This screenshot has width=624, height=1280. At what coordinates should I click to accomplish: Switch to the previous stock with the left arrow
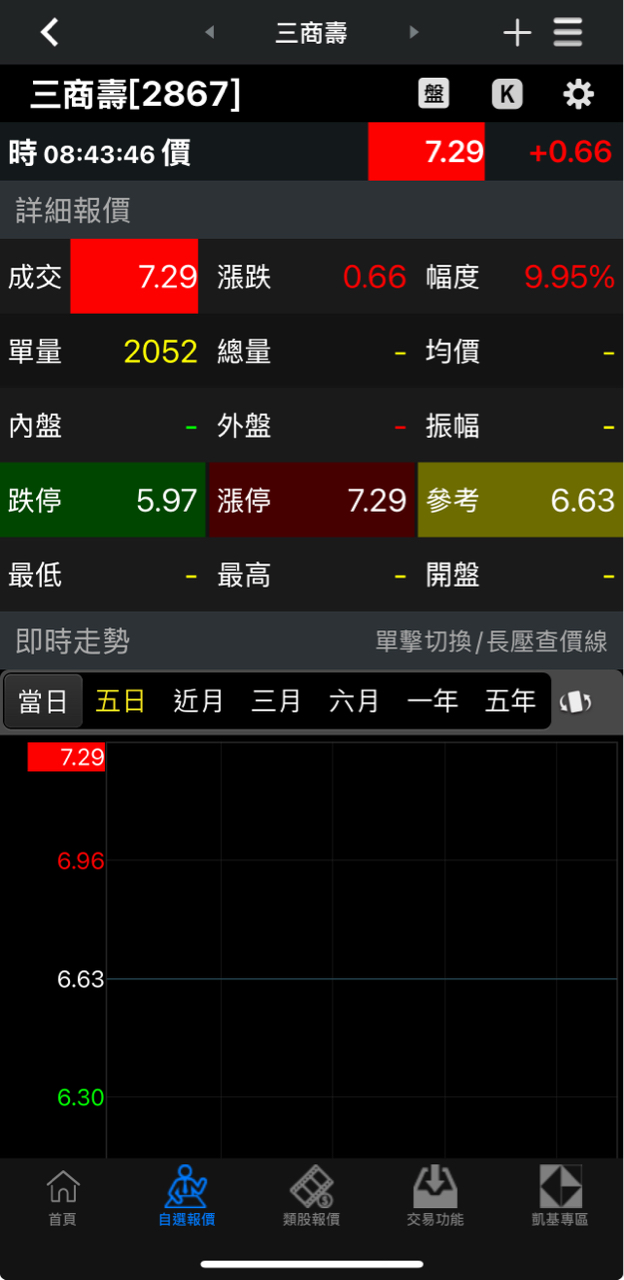209,33
